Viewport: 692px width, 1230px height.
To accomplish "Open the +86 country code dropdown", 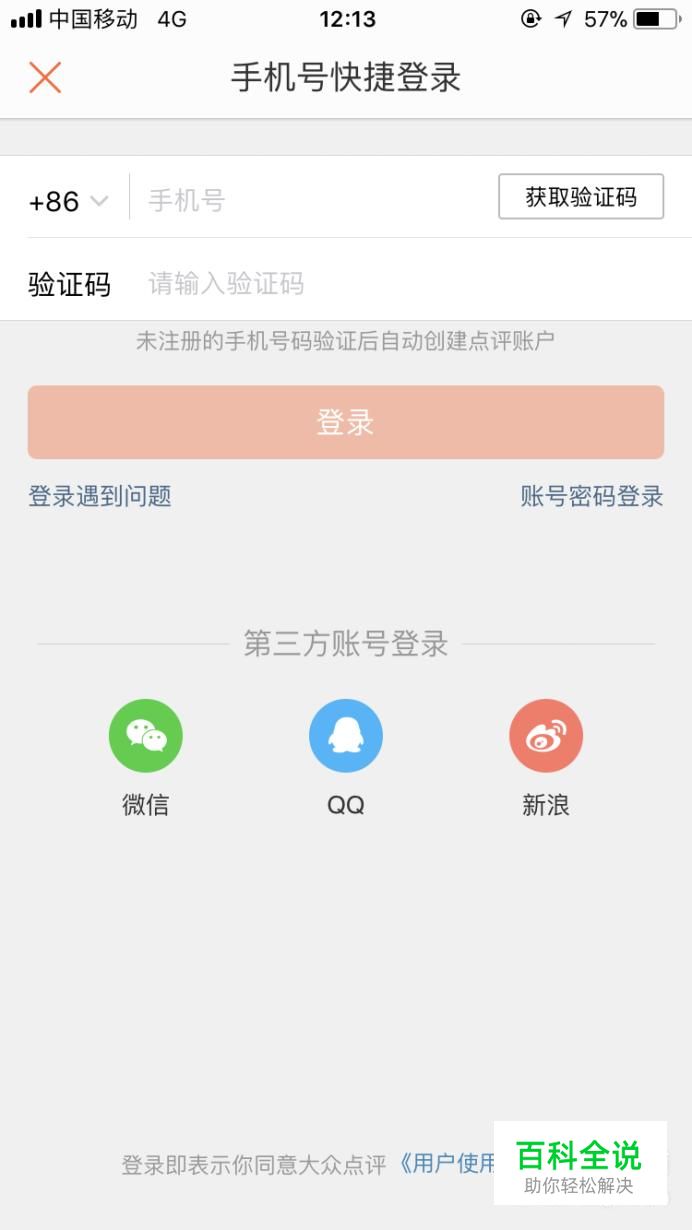I will (x=68, y=201).
